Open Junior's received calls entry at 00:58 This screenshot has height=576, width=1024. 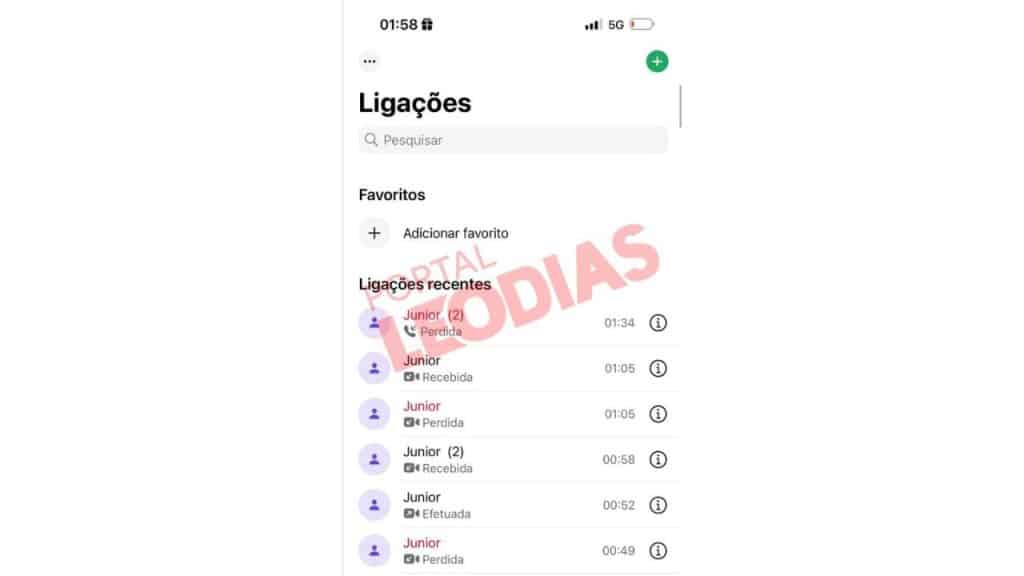pyautogui.click(x=500, y=459)
